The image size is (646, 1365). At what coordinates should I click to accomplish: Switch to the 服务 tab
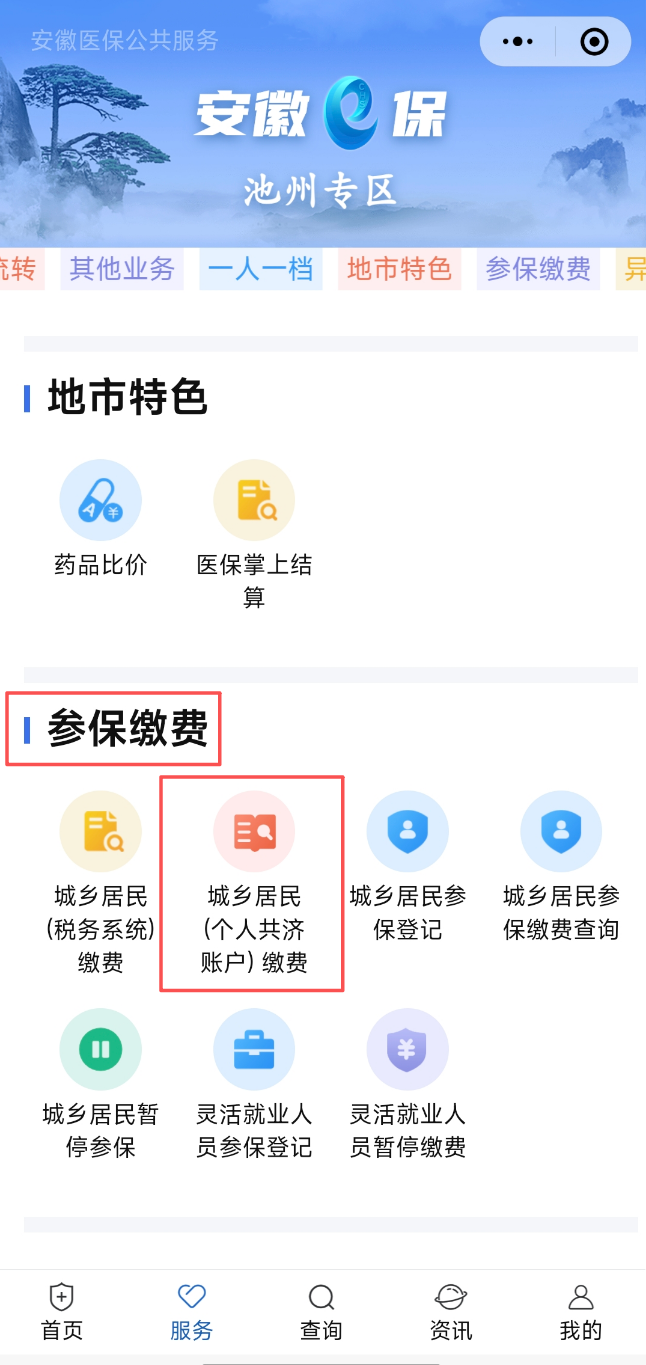[191, 1312]
